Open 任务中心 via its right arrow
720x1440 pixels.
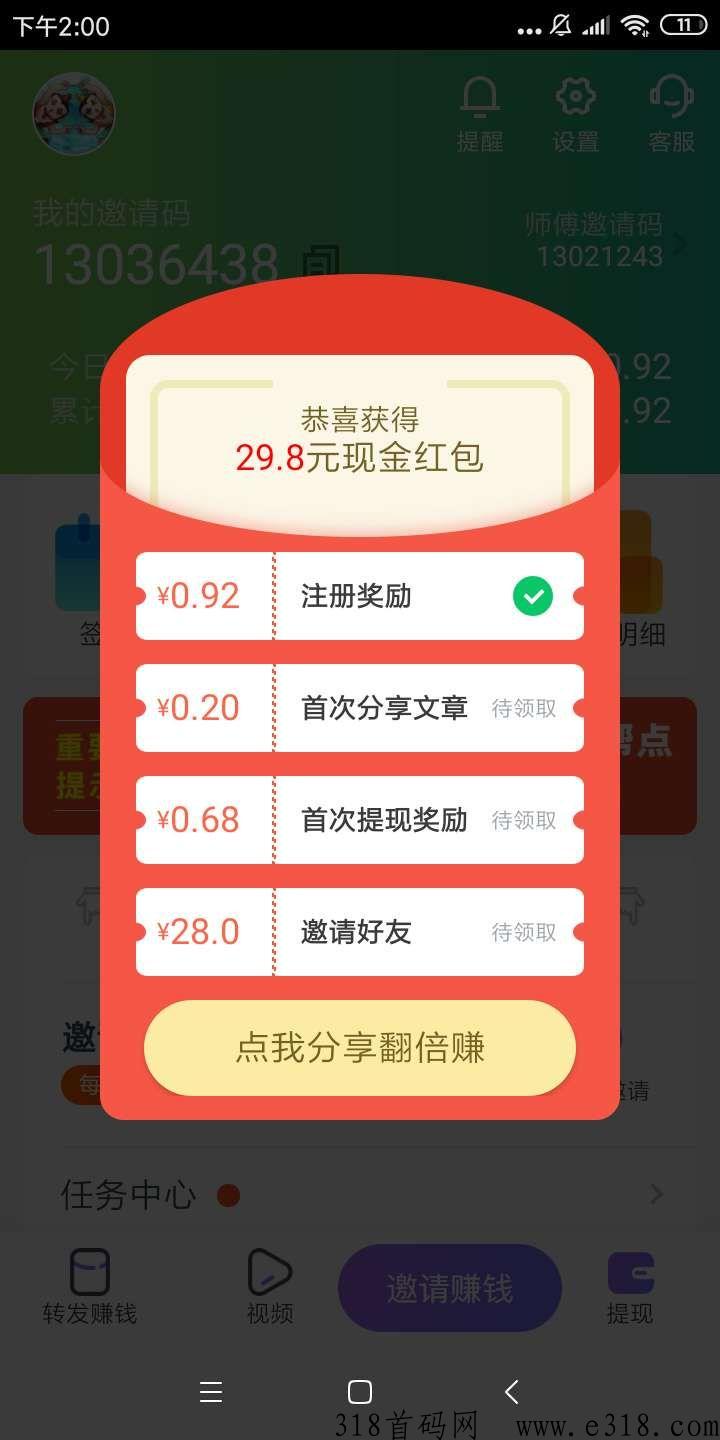tap(655, 1194)
